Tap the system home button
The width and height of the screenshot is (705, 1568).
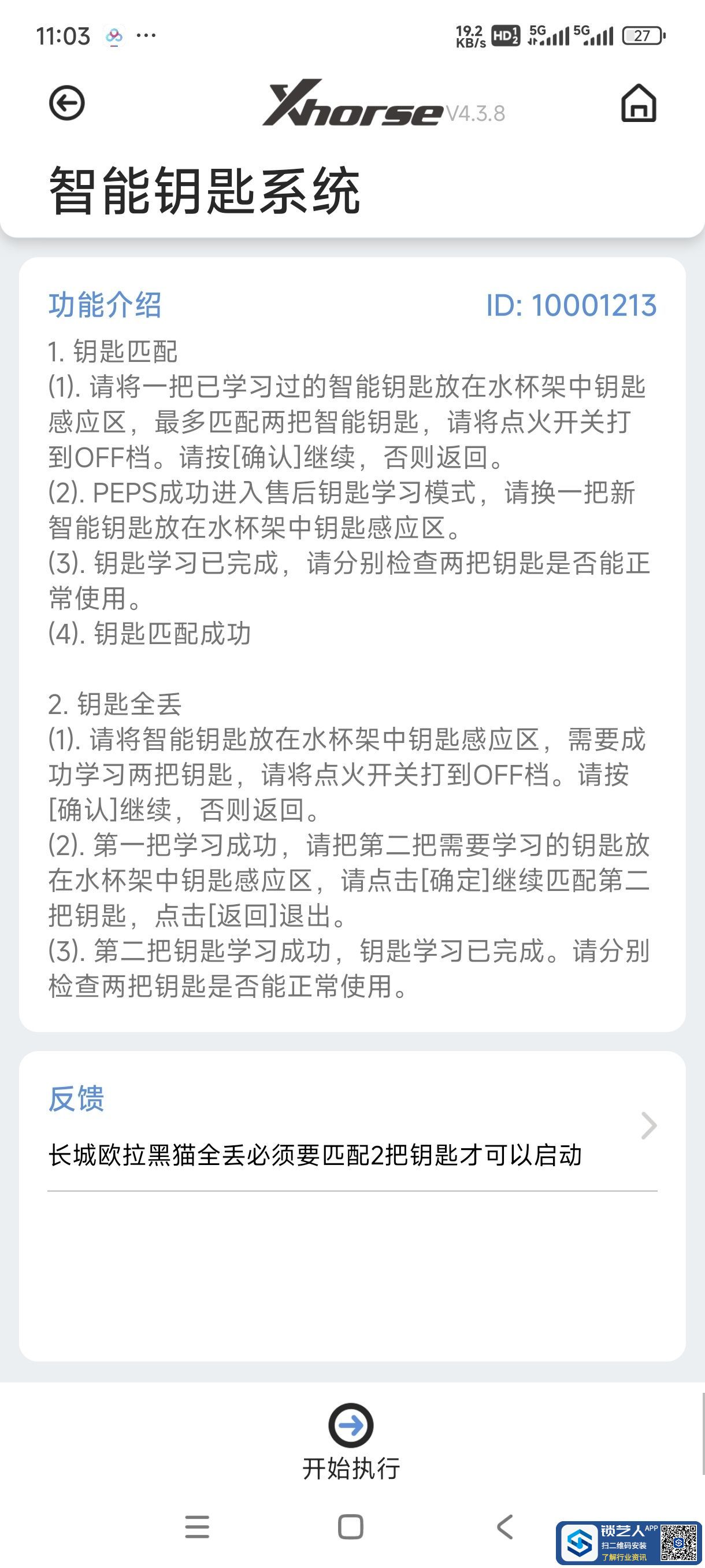350,1526
